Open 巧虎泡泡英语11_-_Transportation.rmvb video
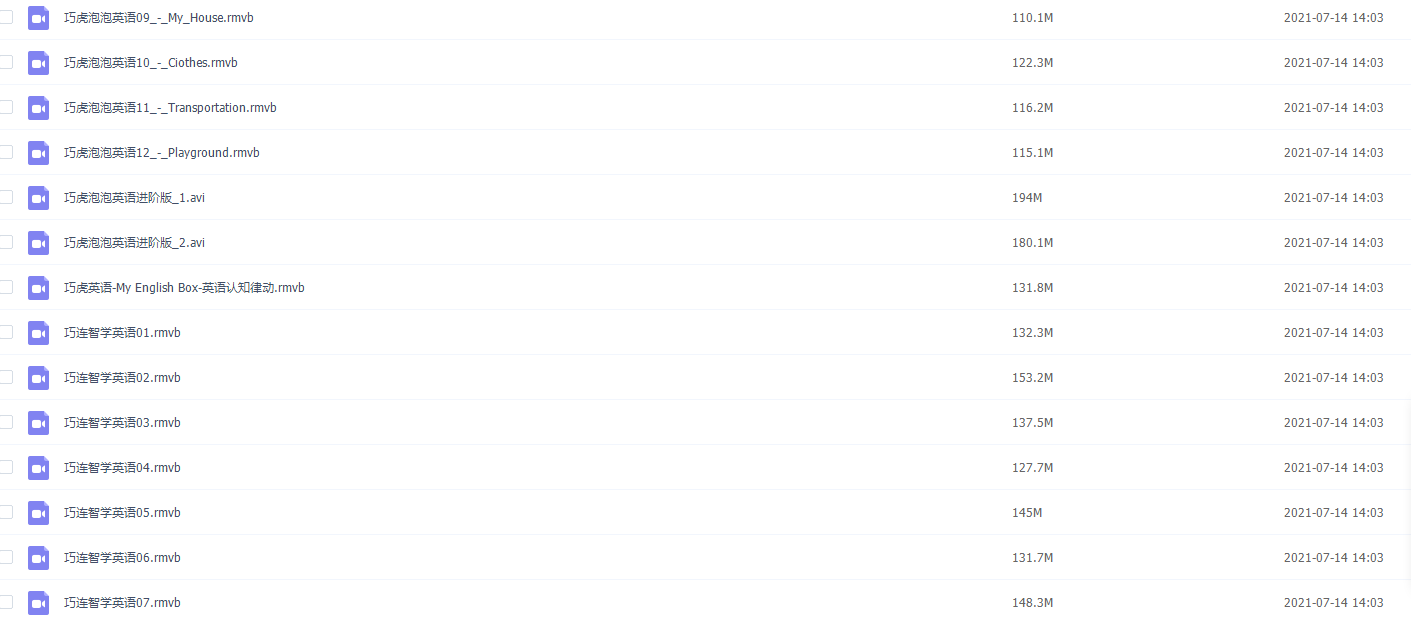1411x617 pixels. point(170,108)
